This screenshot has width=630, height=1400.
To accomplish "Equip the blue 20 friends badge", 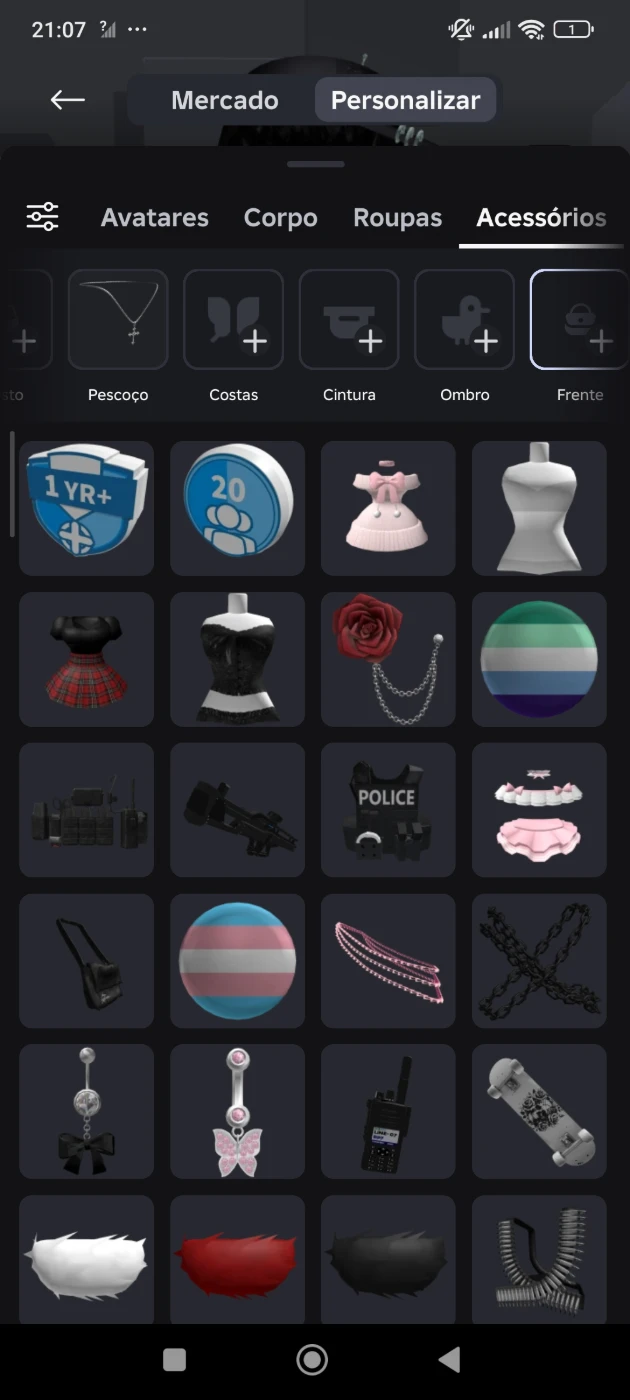I will [x=237, y=508].
